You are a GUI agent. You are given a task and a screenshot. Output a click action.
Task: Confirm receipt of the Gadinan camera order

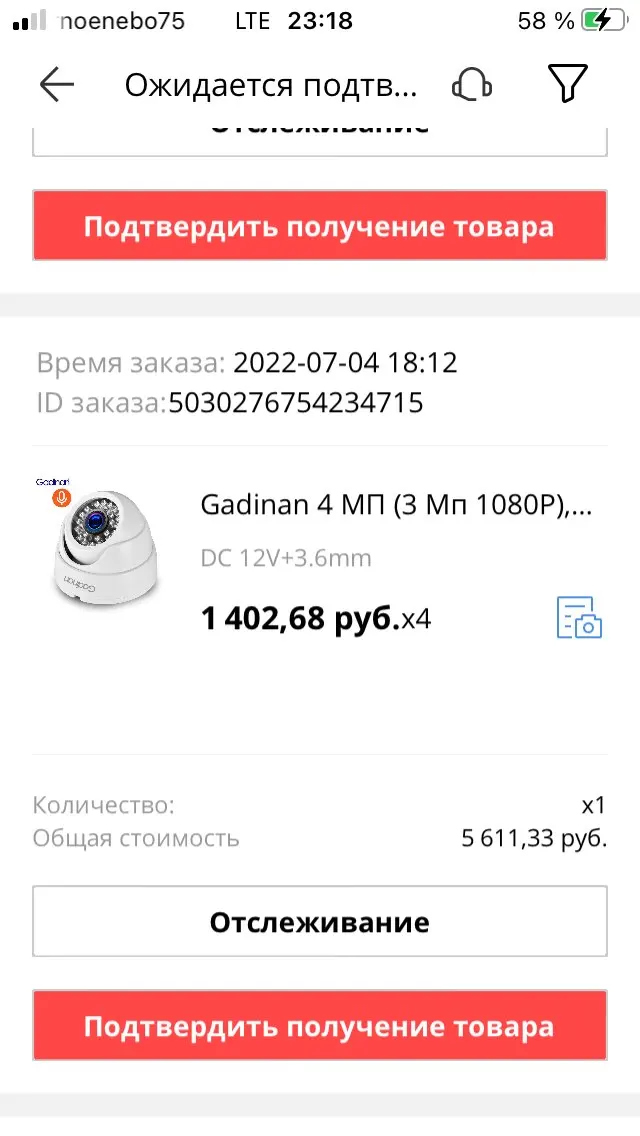click(320, 1026)
